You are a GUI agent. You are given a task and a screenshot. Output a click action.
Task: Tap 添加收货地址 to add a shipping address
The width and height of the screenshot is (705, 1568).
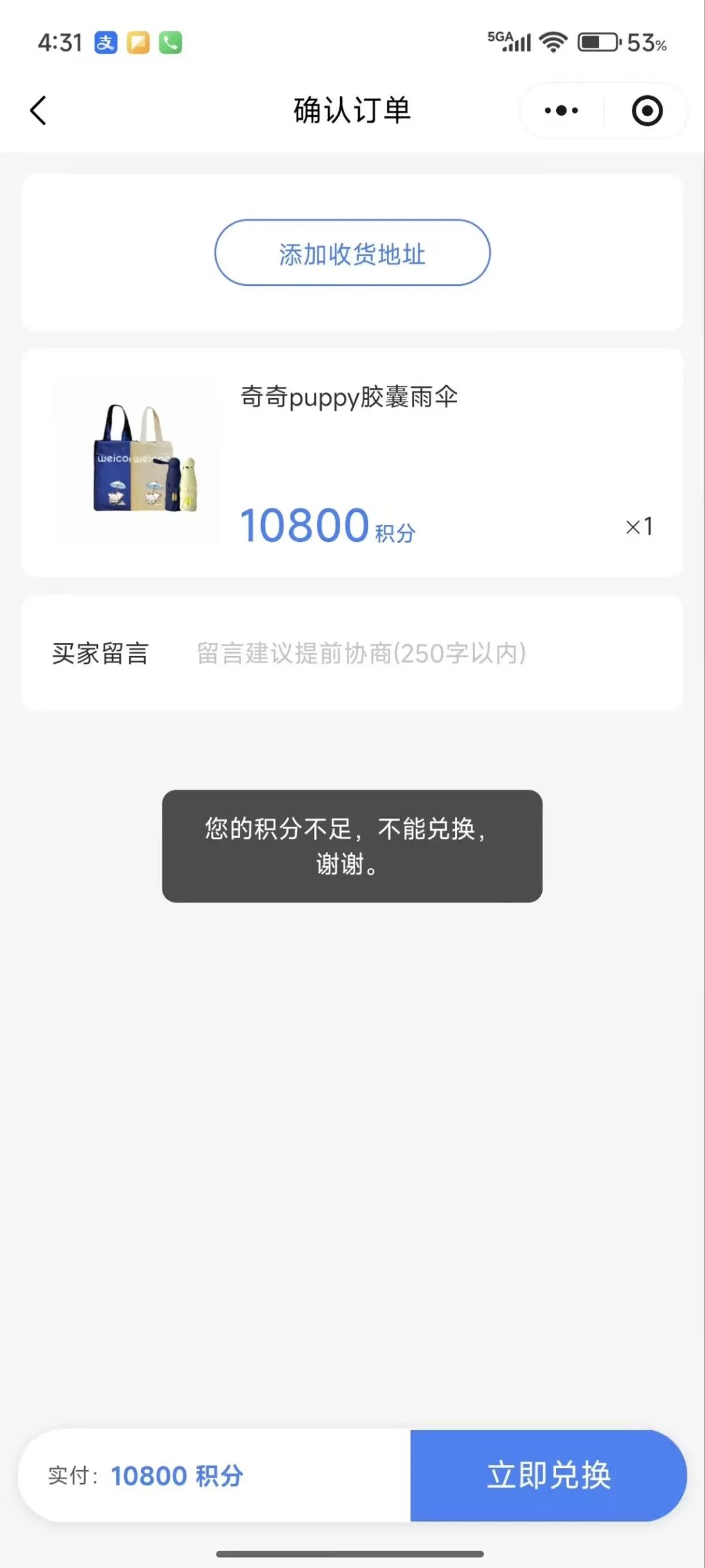[352, 253]
